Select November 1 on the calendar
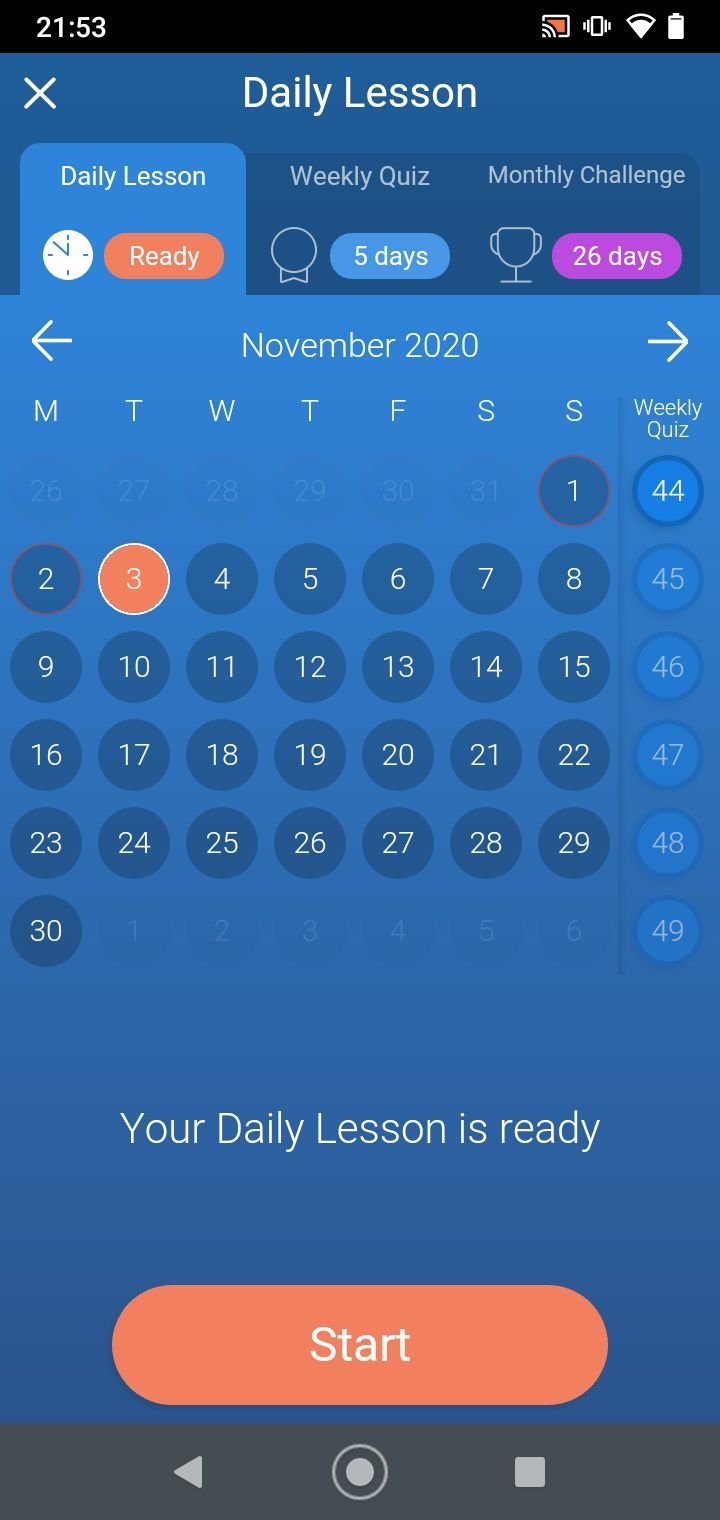This screenshot has height=1520, width=720. coord(573,491)
